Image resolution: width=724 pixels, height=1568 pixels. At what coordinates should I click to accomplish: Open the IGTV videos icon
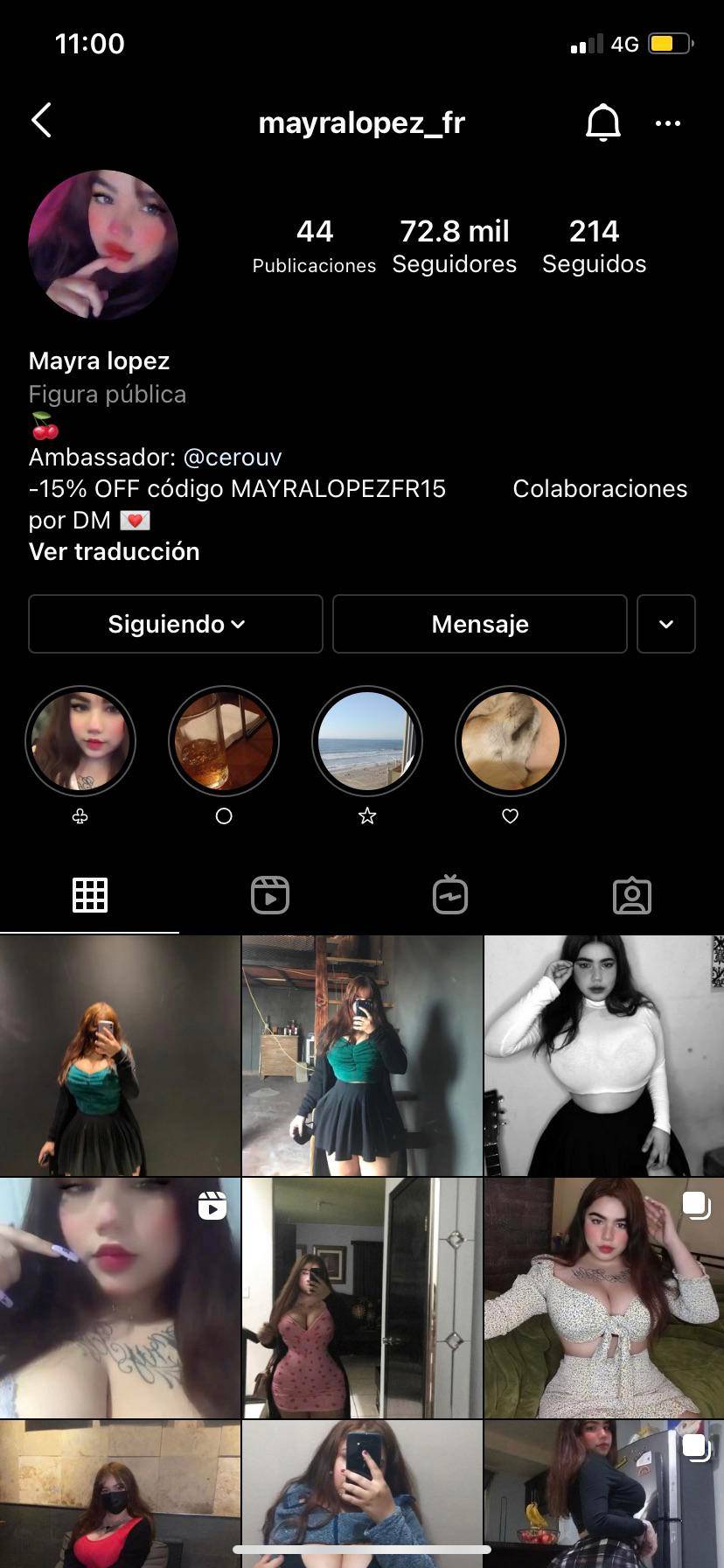452,894
